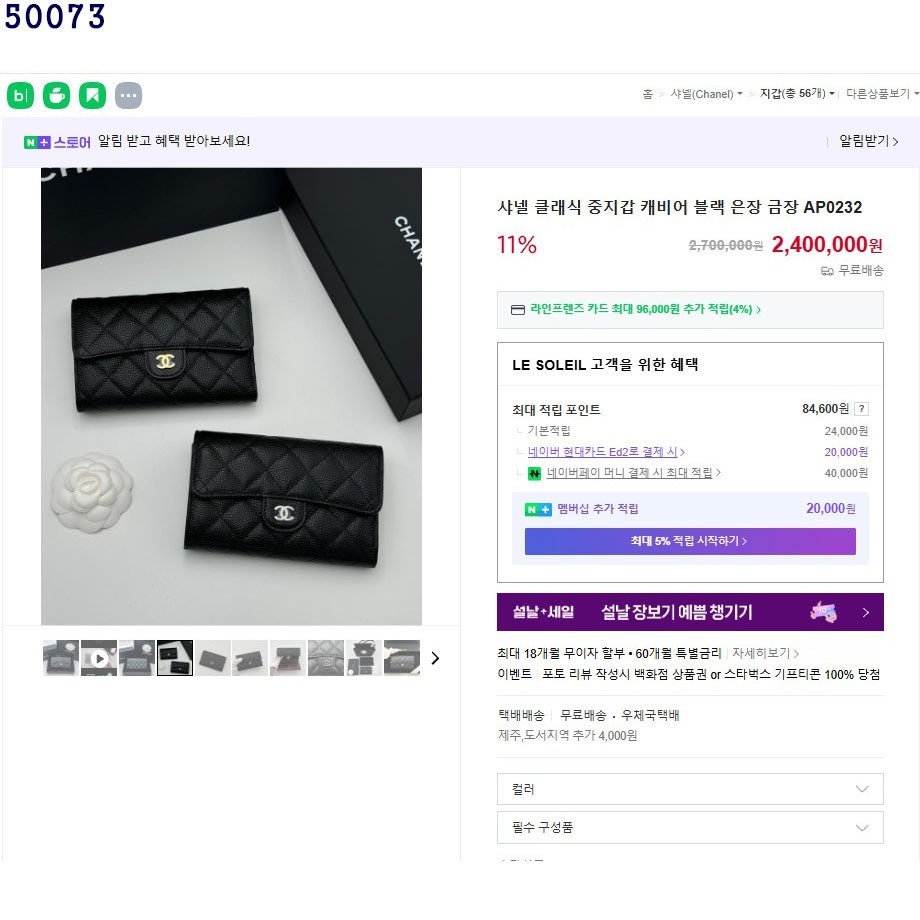Tap 최대 5% 적립 시작하기 button
920x920 pixels.
[x=690, y=541]
